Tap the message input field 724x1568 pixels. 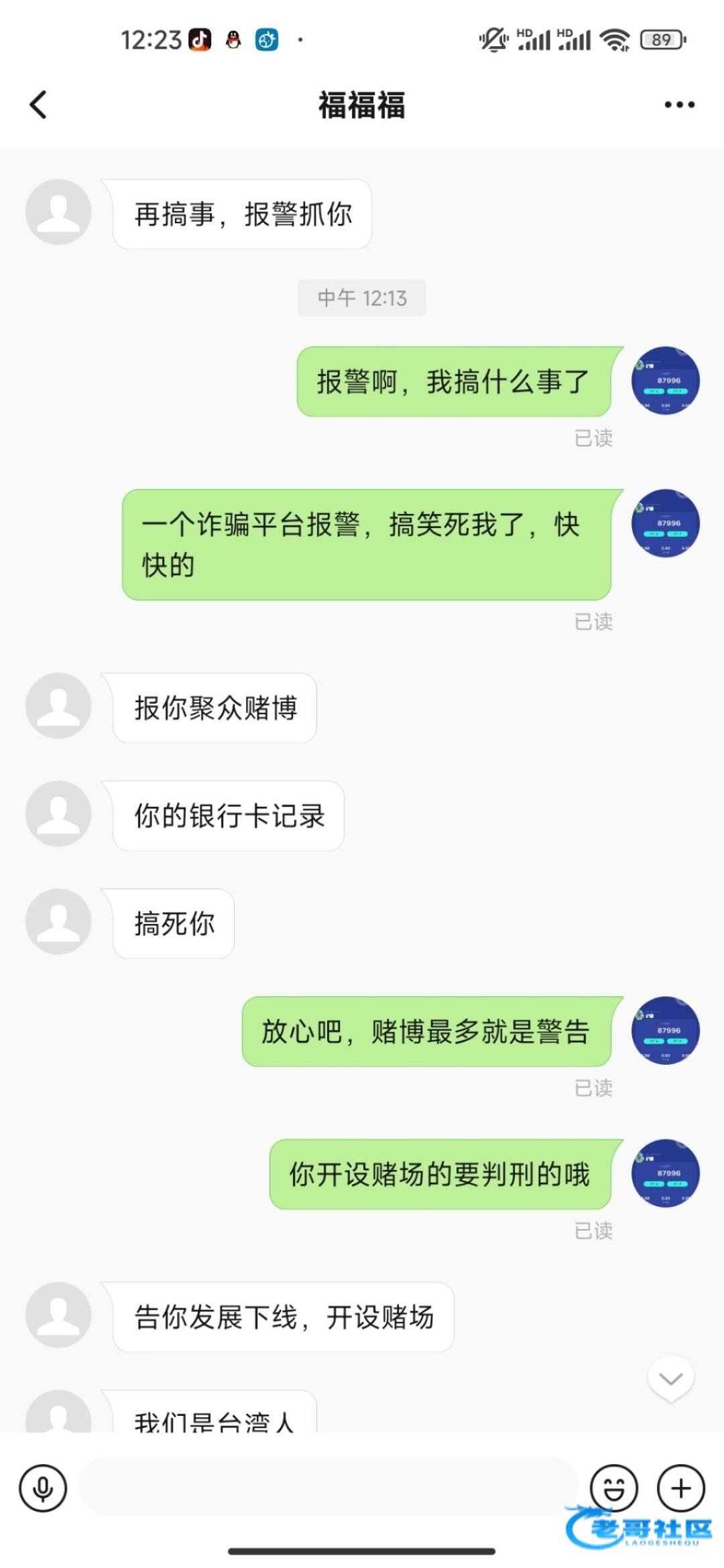328,1486
